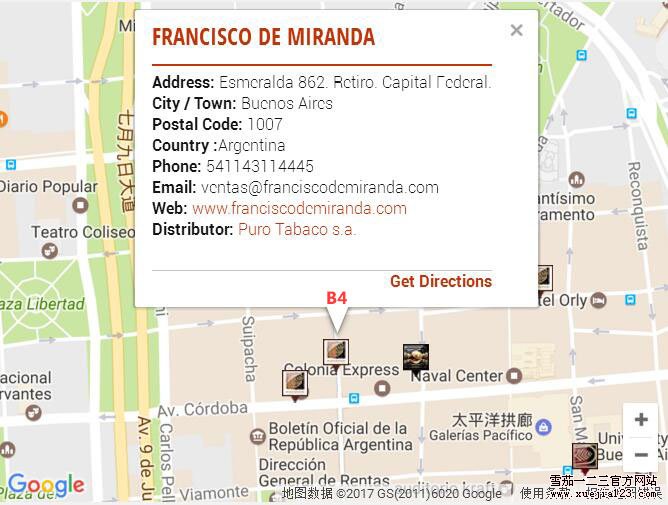Open the Google logo link
The width and height of the screenshot is (668, 505).
pos(46,486)
